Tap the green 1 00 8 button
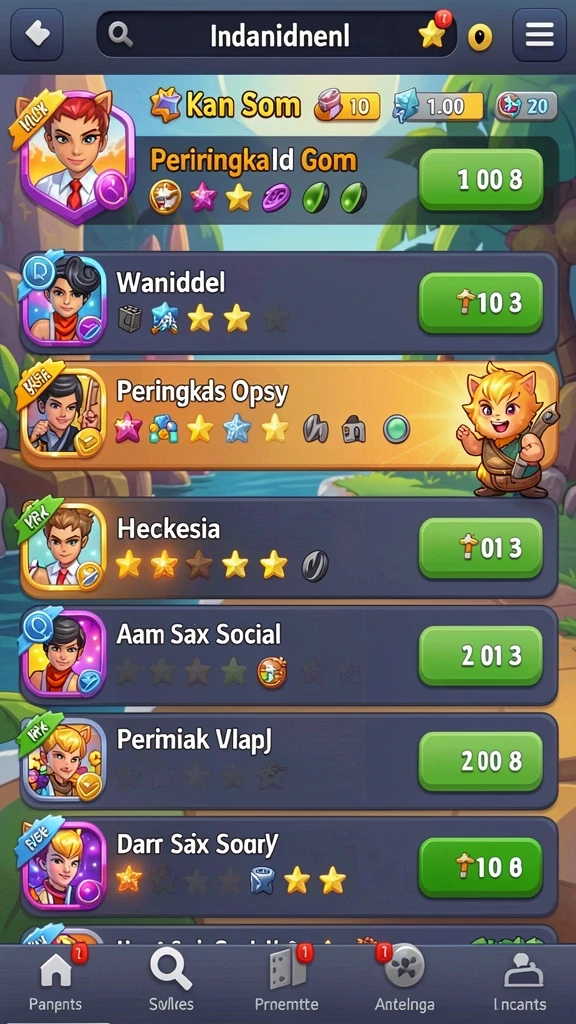Image resolution: width=576 pixels, height=1024 pixels. tap(481, 180)
